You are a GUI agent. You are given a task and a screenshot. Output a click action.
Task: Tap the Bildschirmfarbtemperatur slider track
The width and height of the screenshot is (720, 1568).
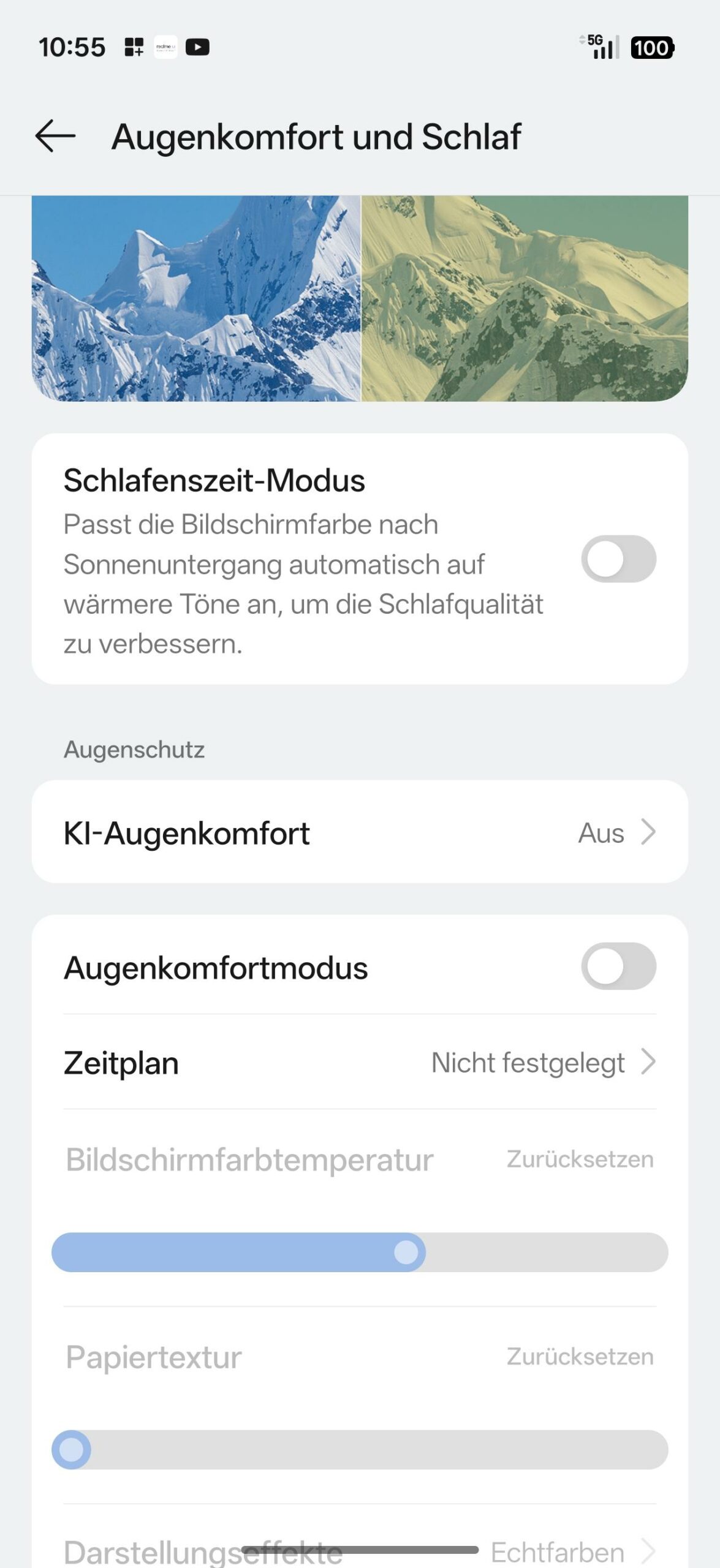click(x=360, y=1253)
